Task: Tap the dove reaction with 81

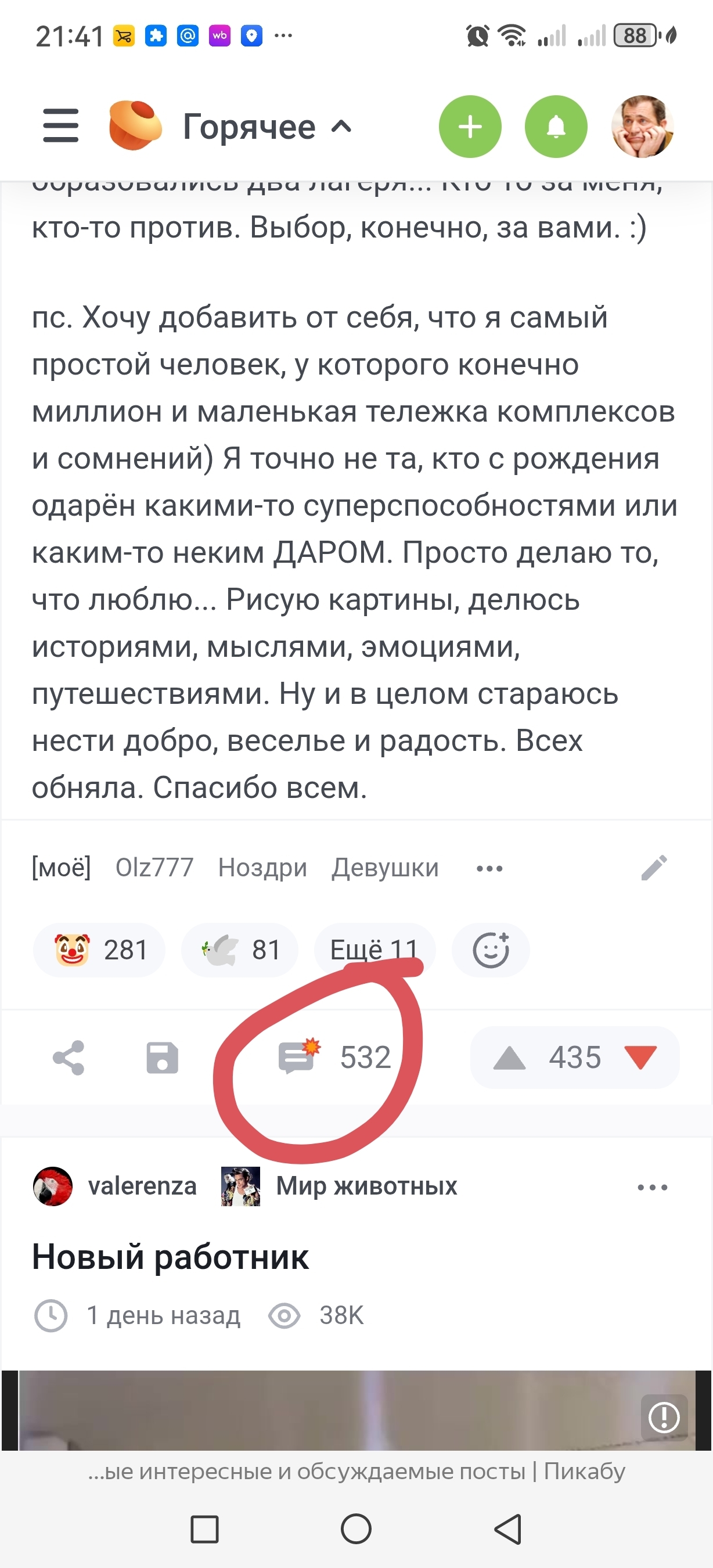Action: coord(240,950)
